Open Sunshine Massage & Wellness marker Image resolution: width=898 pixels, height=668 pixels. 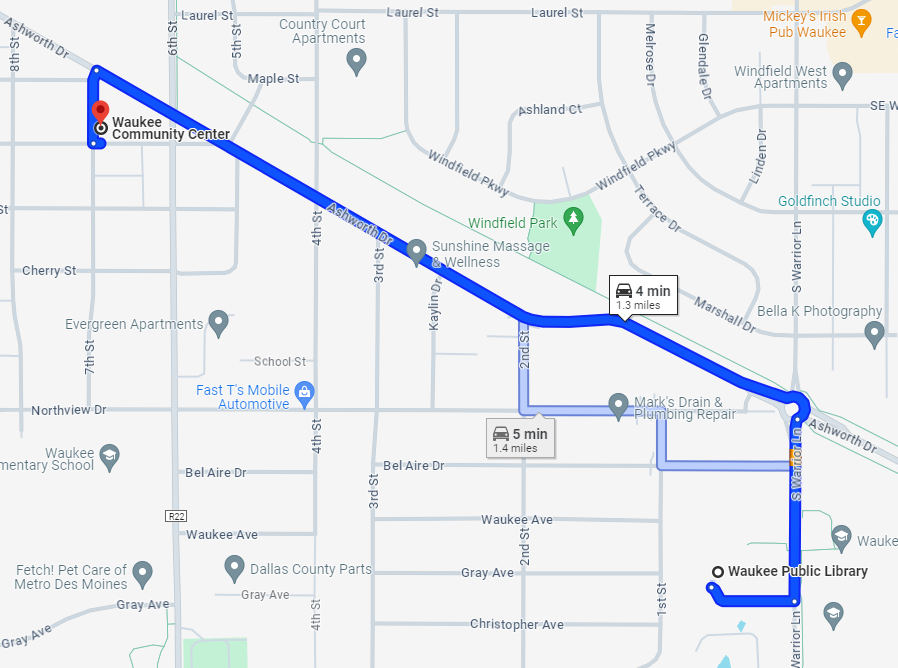tap(418, 252)
